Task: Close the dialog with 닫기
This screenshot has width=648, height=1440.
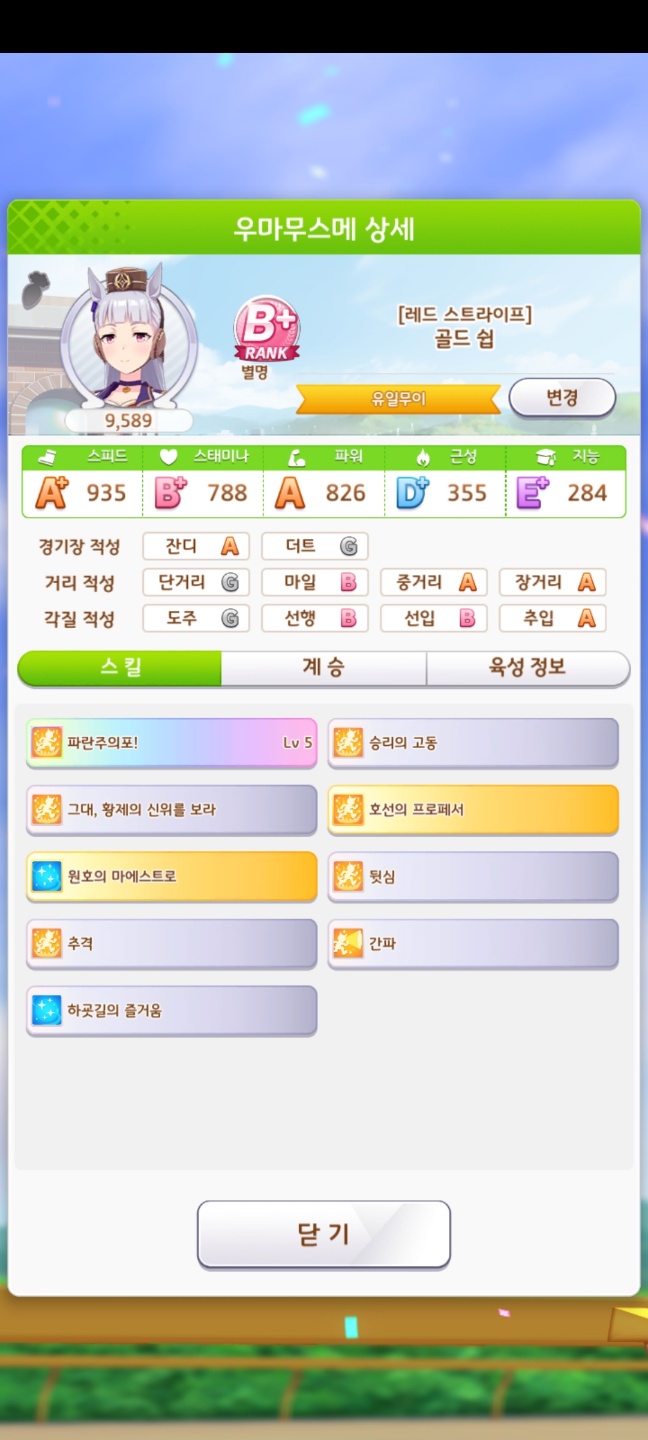Action: click(323, 1234)
